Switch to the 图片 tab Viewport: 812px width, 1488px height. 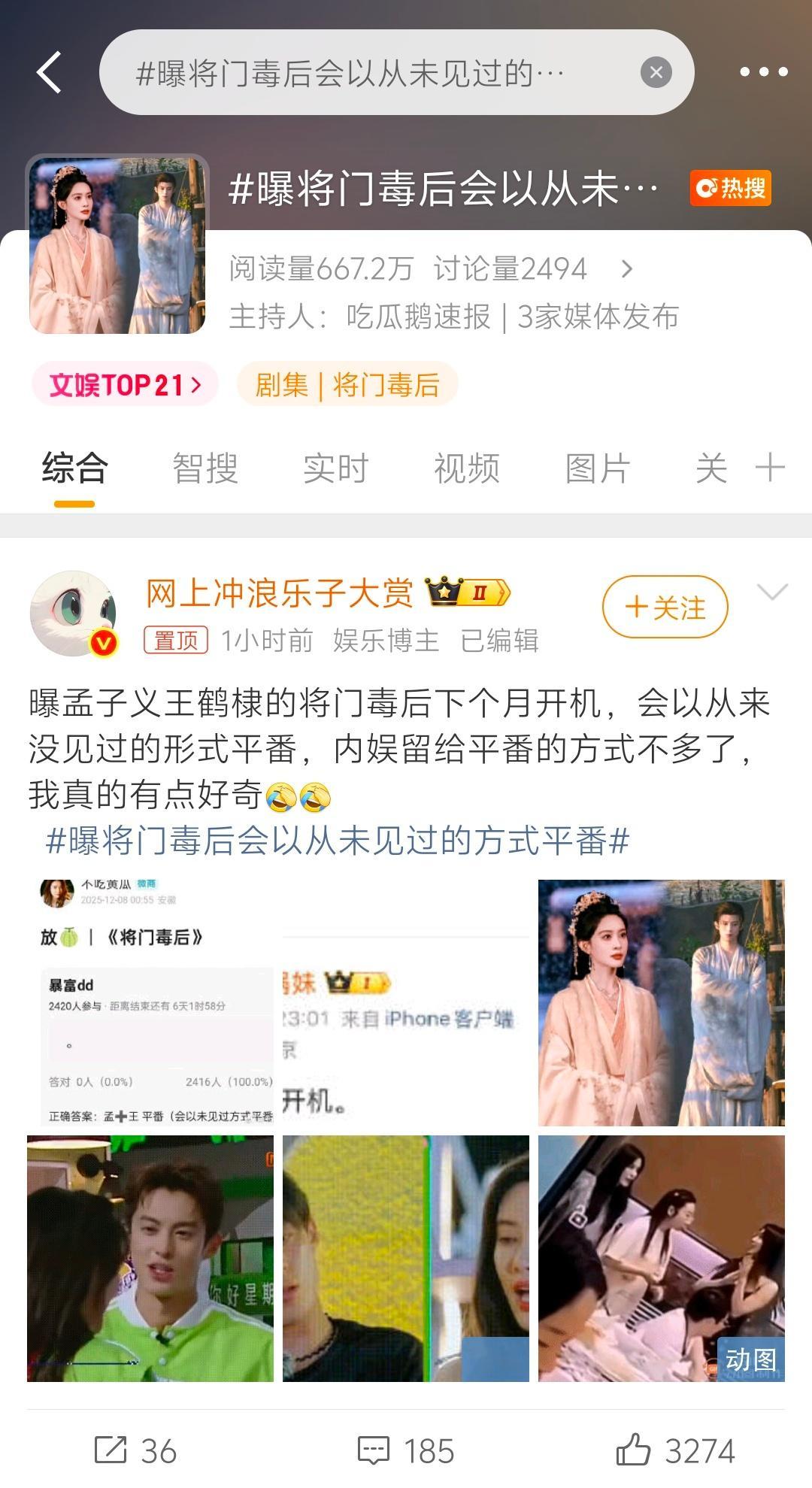598,468
